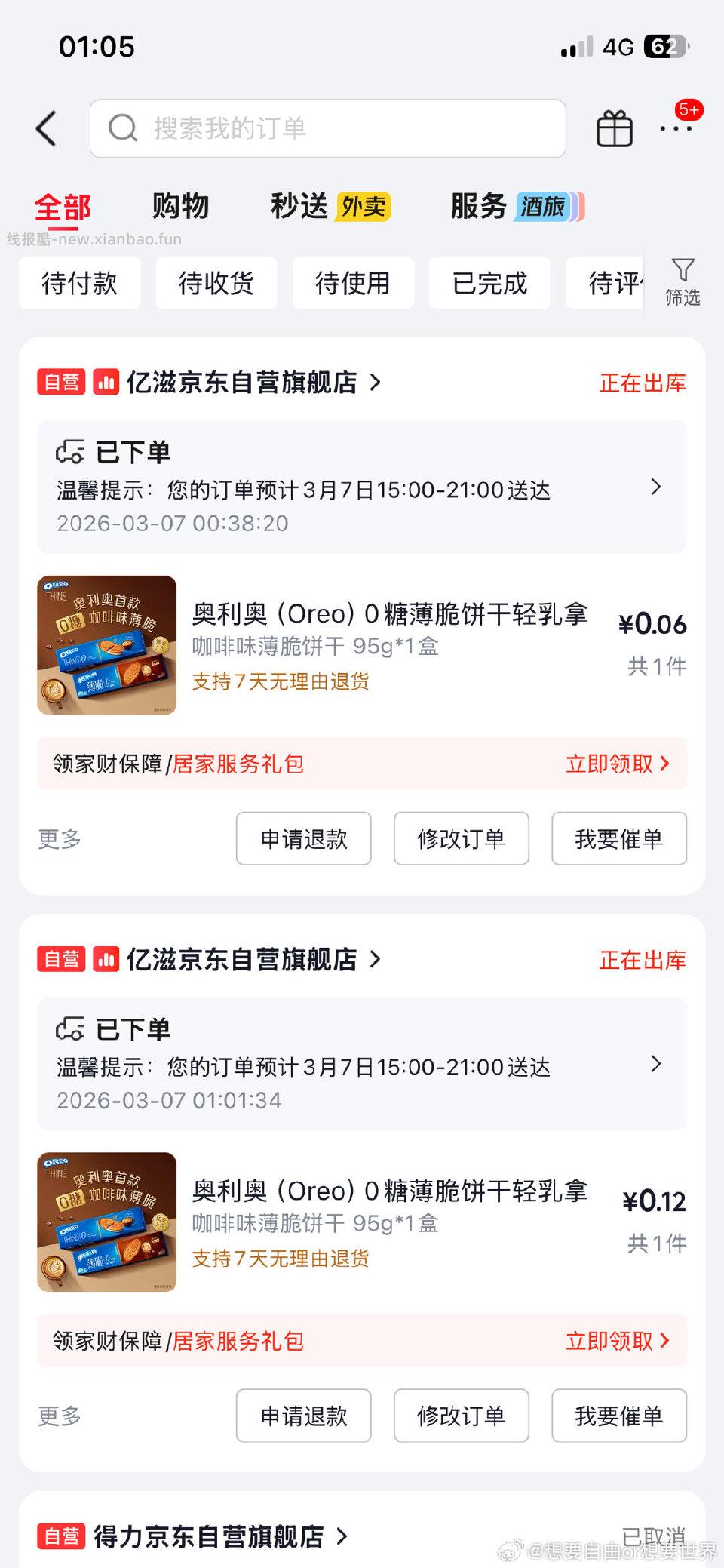Expand the second order's delivery notice
Screen dimensions: 724x1568
tap(655, 1065)
